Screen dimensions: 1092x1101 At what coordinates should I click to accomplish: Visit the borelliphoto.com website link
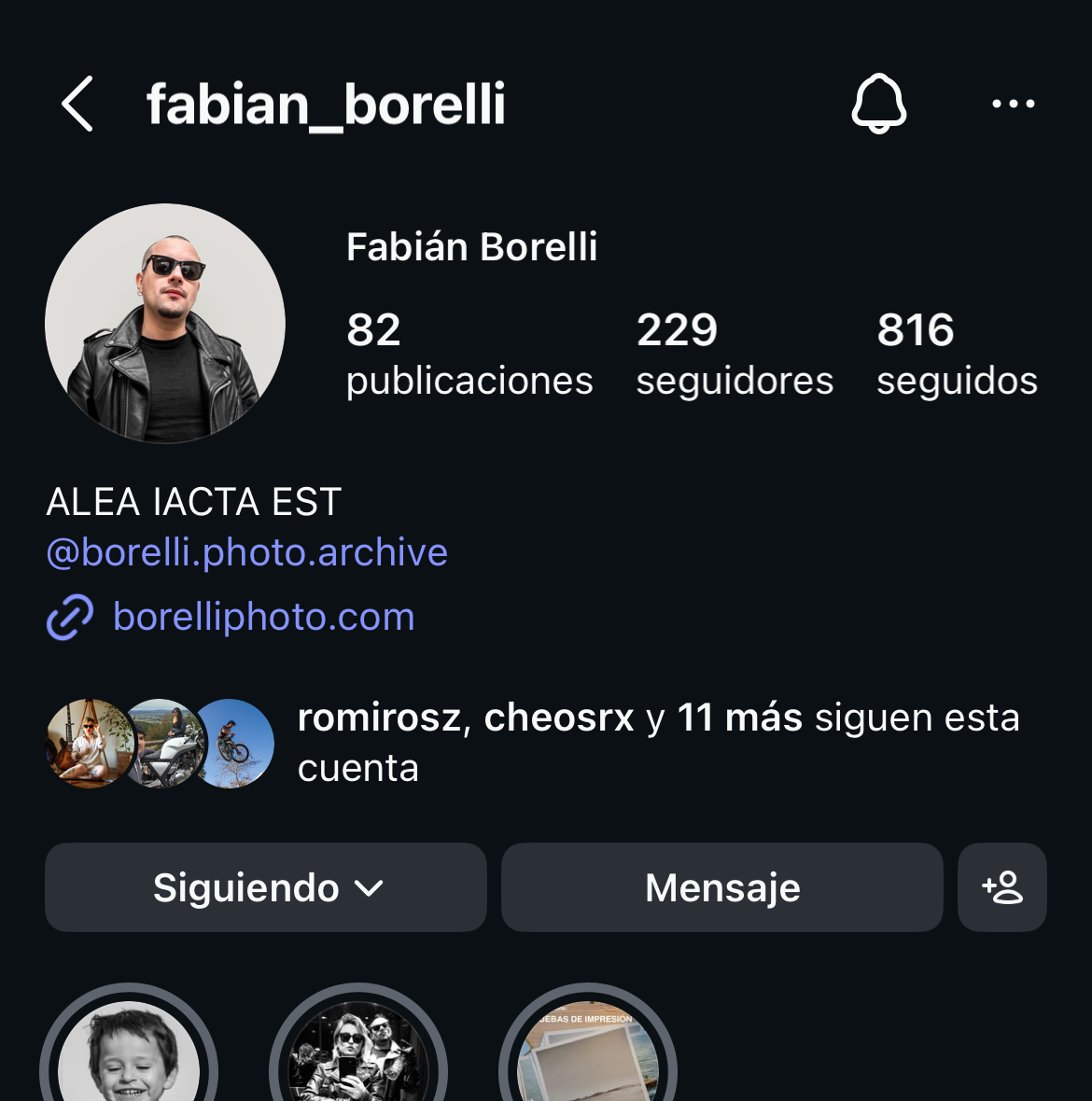263,617
